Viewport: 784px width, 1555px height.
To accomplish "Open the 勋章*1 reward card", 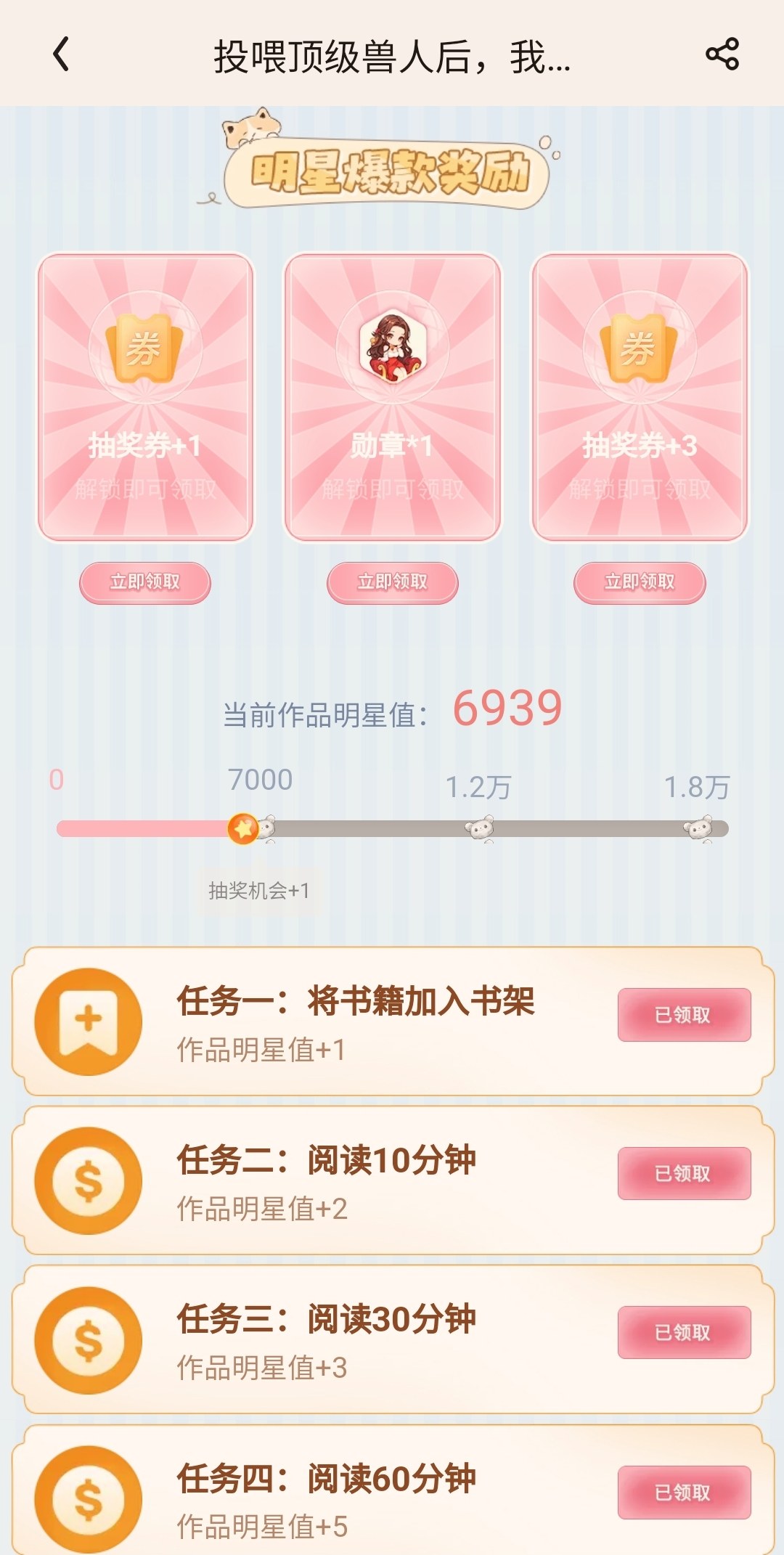I will point(393,397).
